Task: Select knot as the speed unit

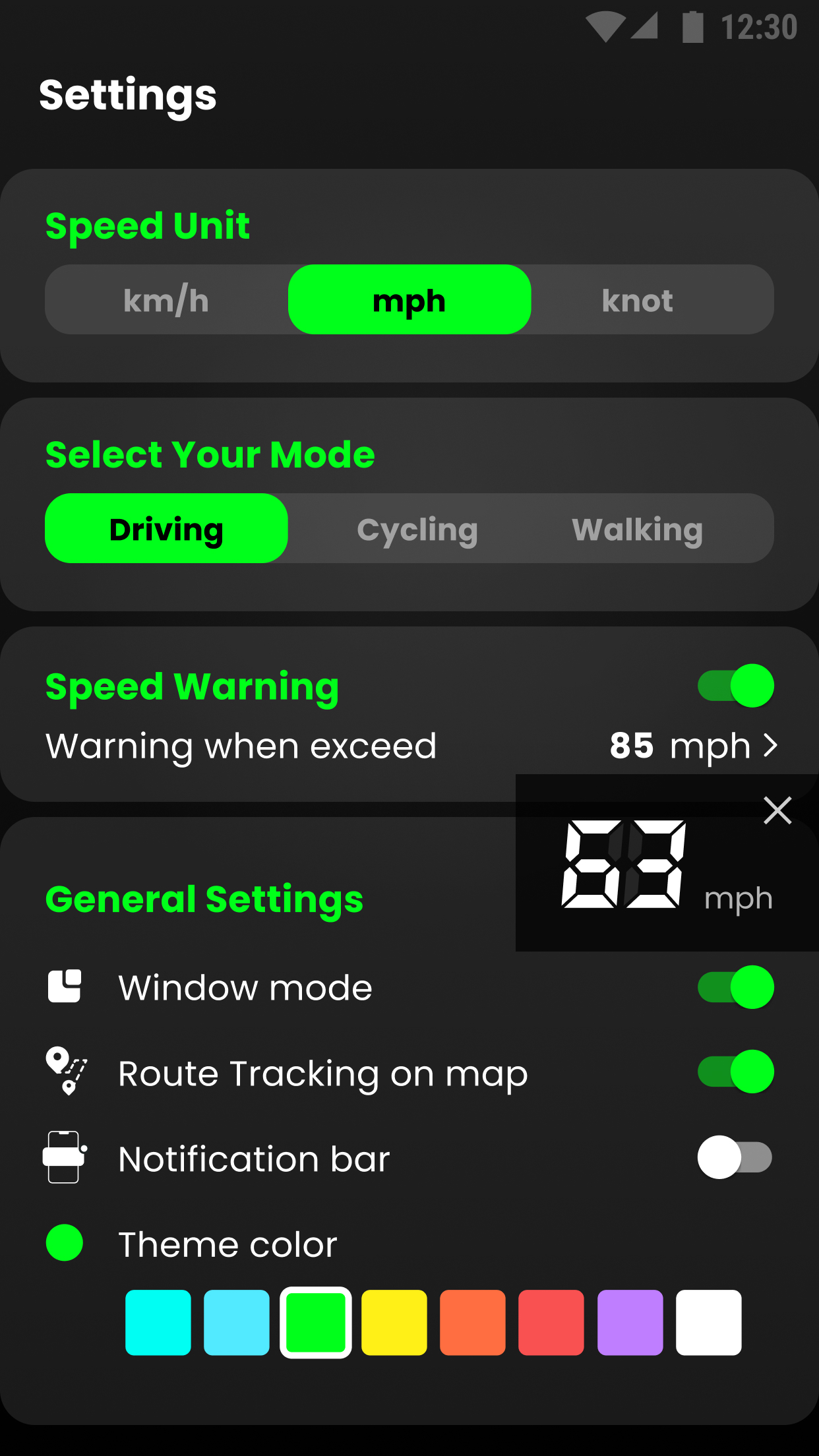Action: pos(636,300)
